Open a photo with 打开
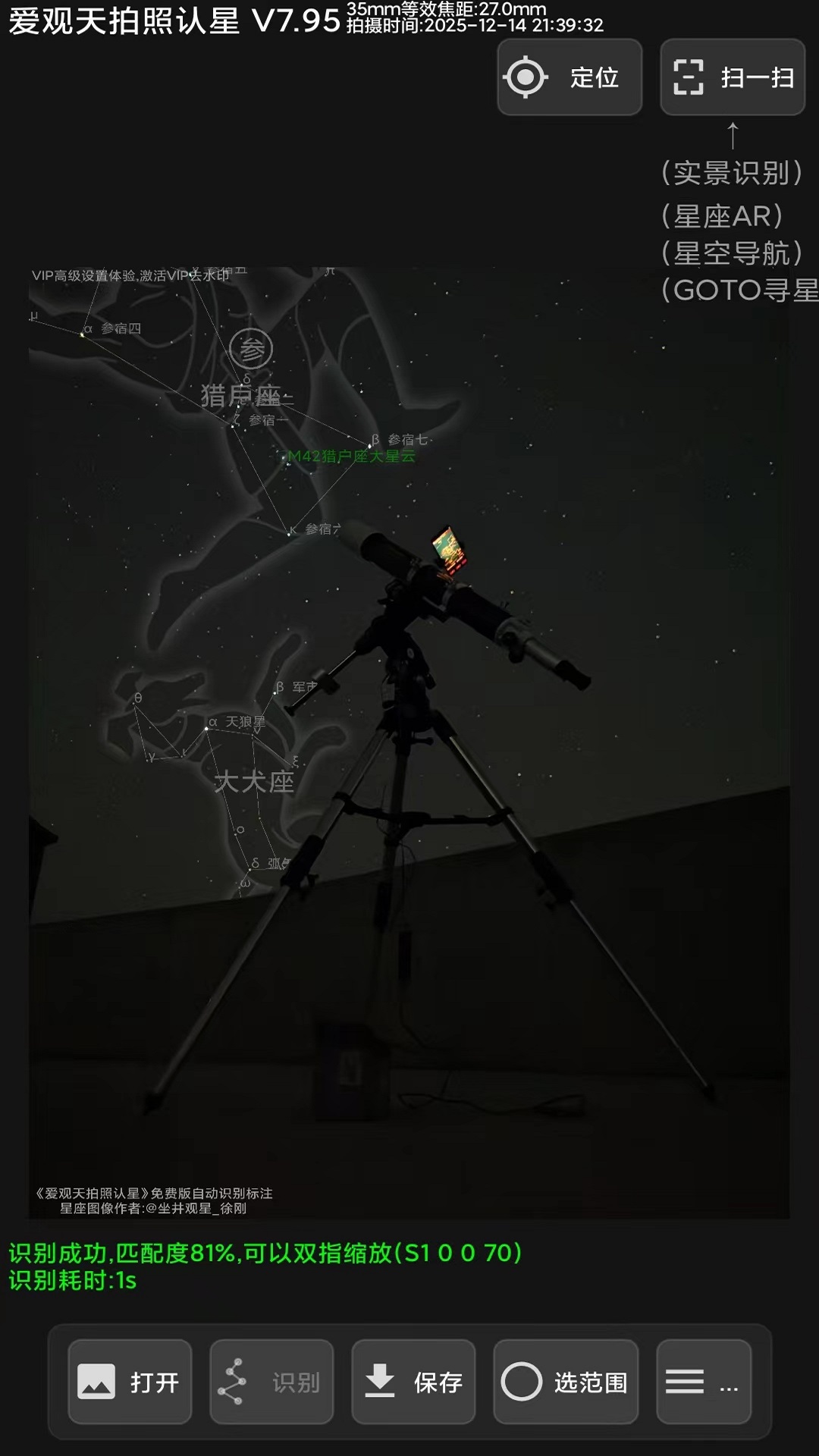This screenshot has width=819, height=1456. click(130, 1382)
